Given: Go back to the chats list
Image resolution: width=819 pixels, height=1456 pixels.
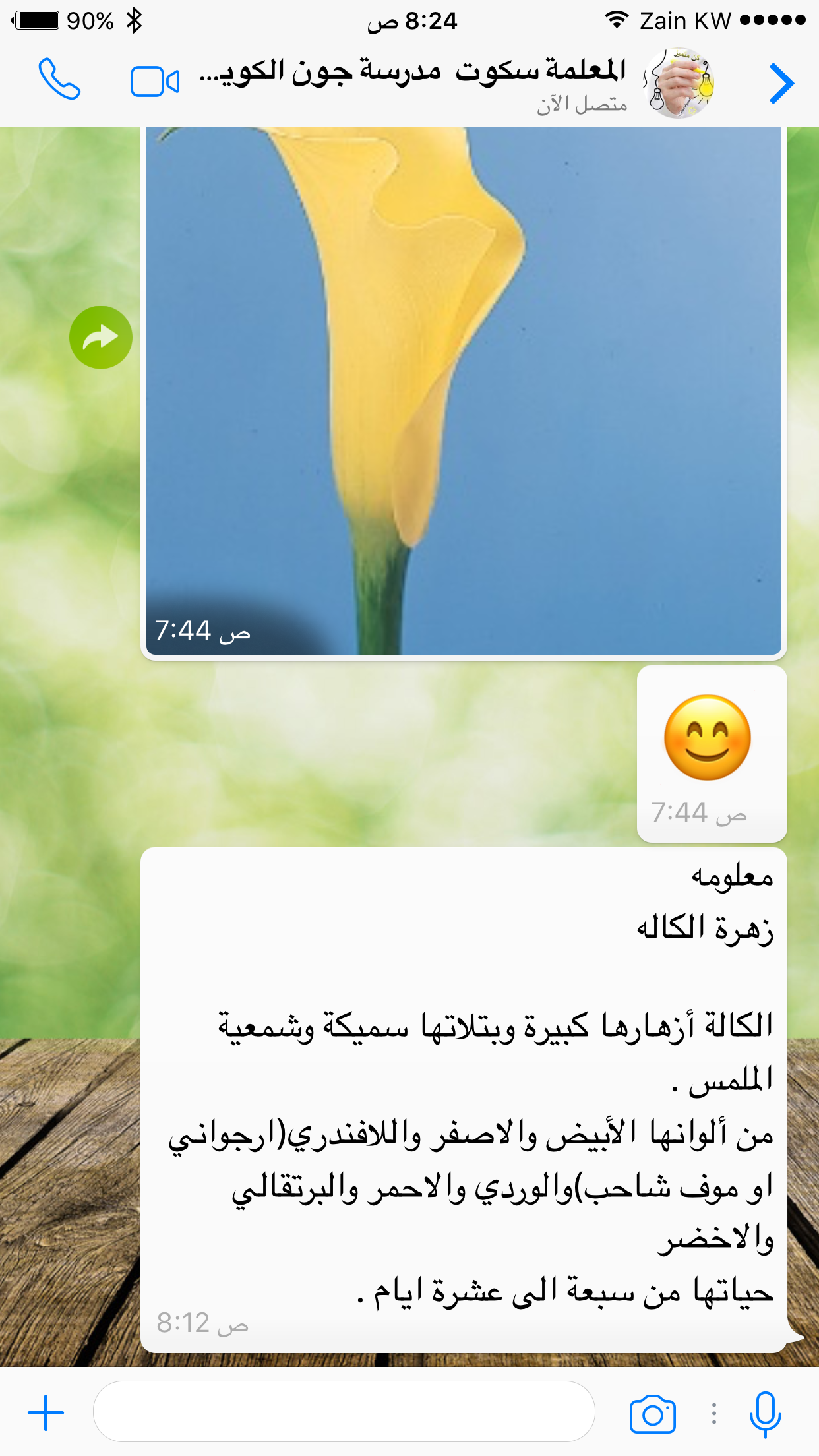Looking at the screenshot, I should 781,83.
